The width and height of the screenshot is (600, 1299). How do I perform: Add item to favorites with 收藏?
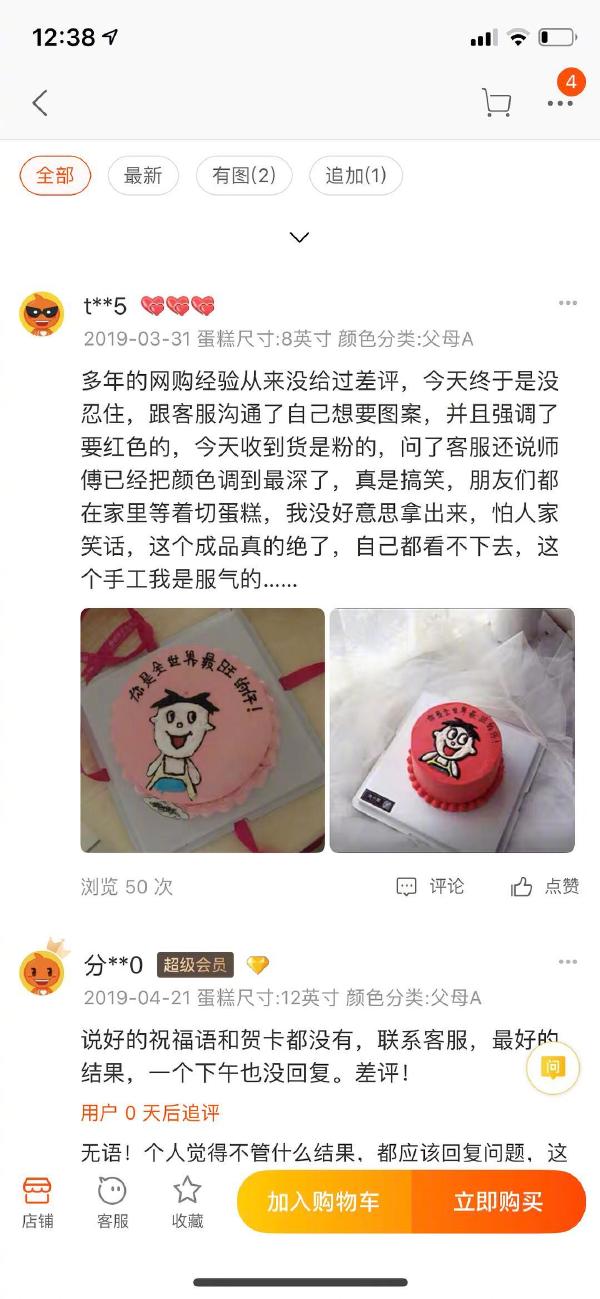point(187,1201)
